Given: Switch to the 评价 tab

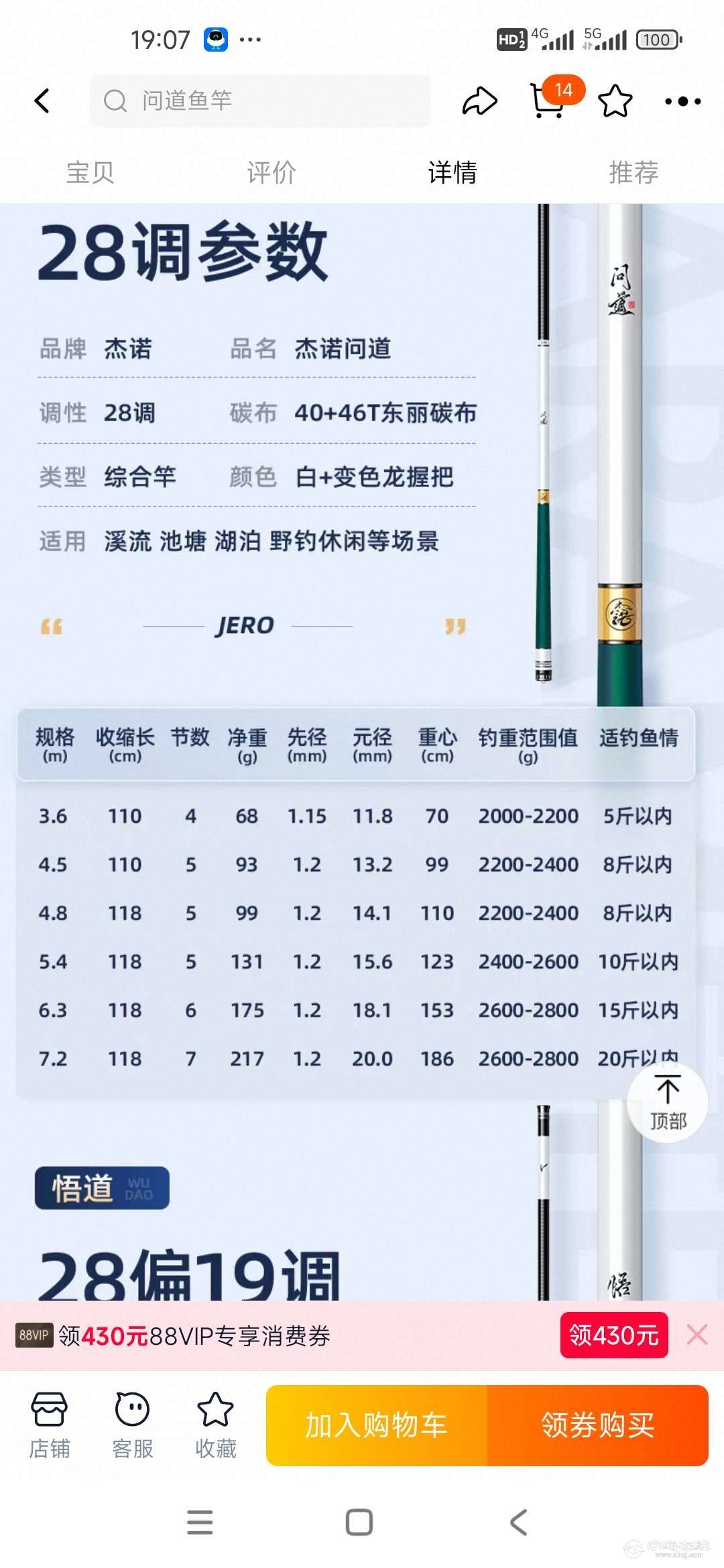Looking at the screenshot, I should point(271,172).
